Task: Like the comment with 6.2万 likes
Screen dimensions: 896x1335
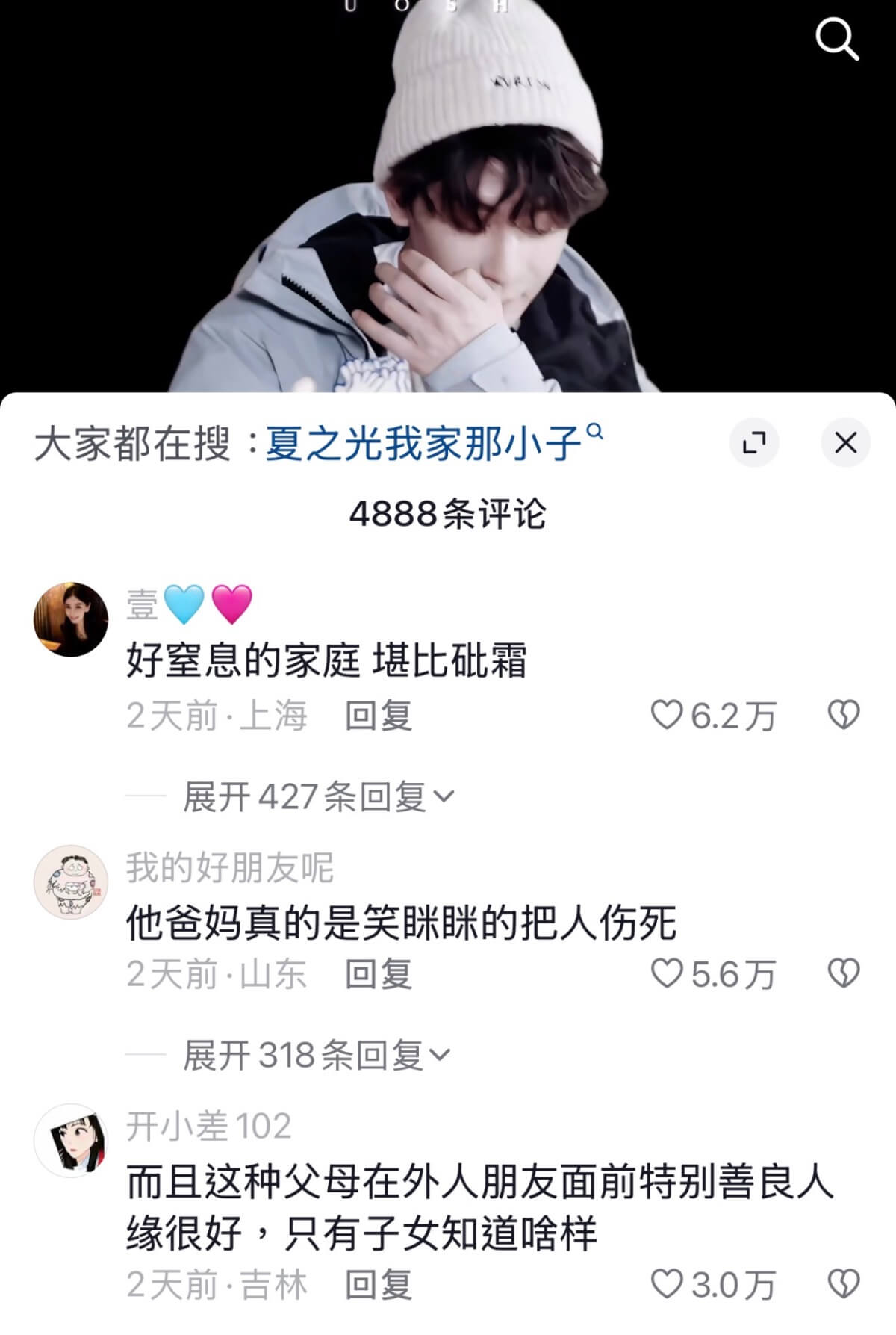Action: click(x=667, y=715)
